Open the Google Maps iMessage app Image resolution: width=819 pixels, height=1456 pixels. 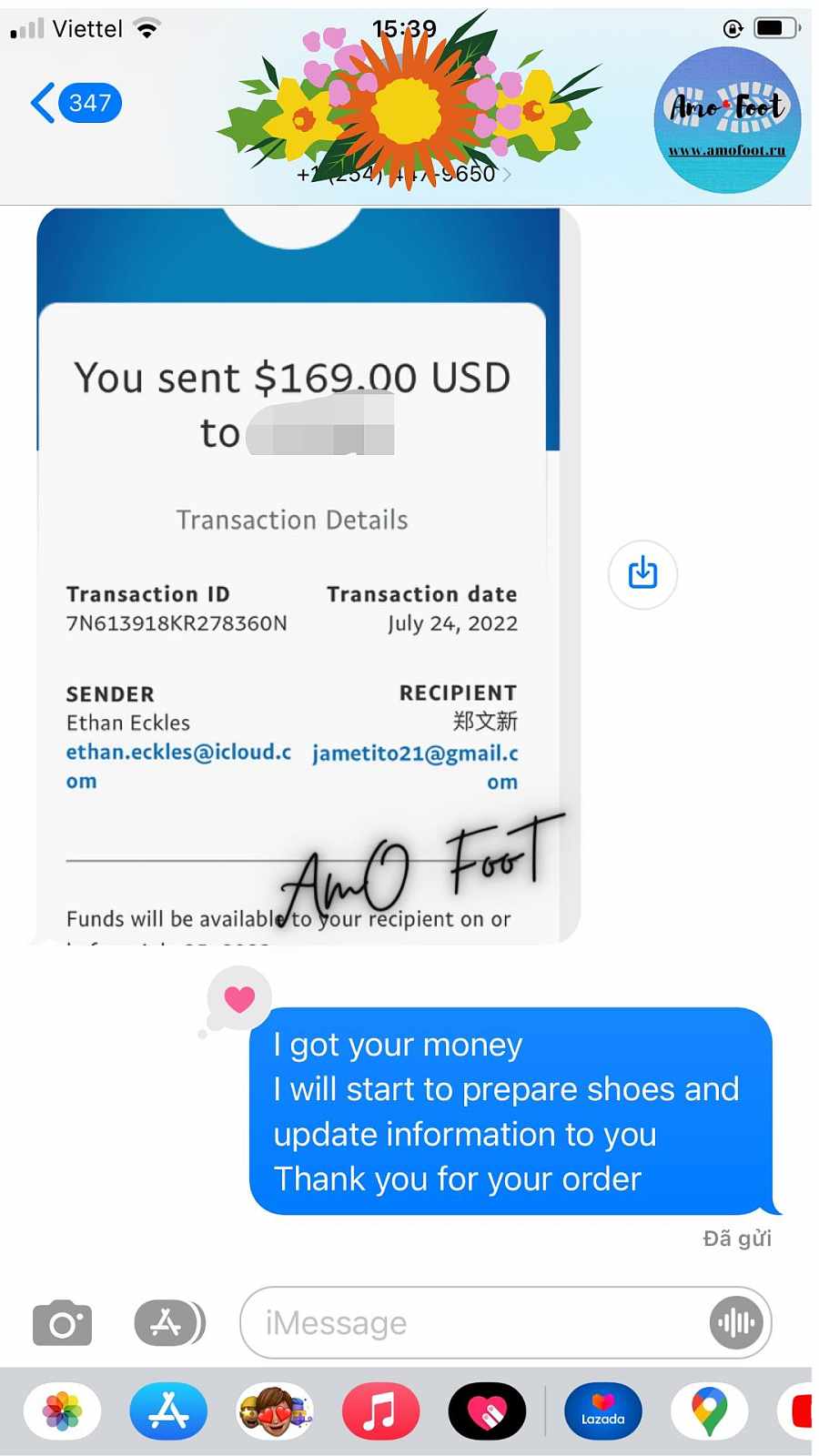pos(709,1411)
